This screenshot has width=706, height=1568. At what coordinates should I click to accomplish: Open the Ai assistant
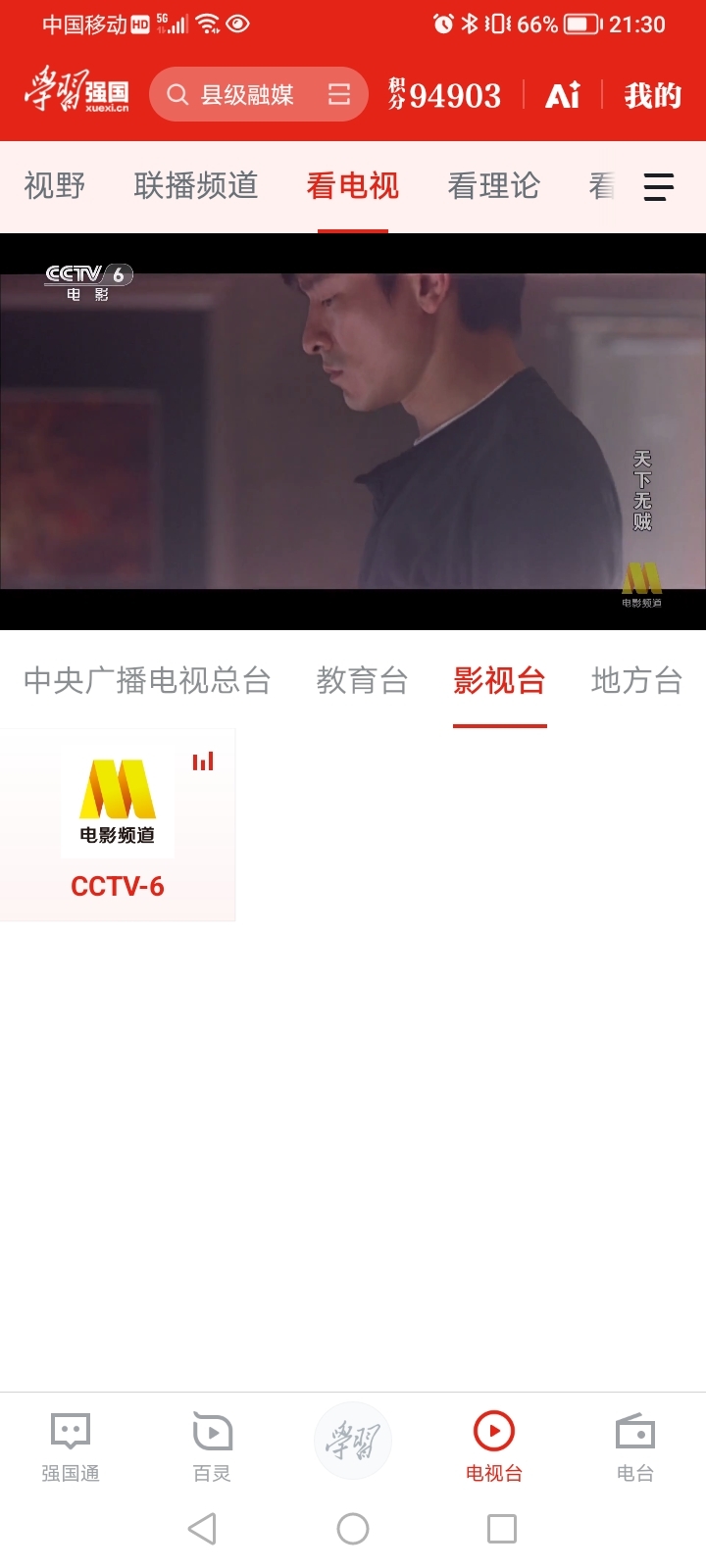click(x=562, y=95)
